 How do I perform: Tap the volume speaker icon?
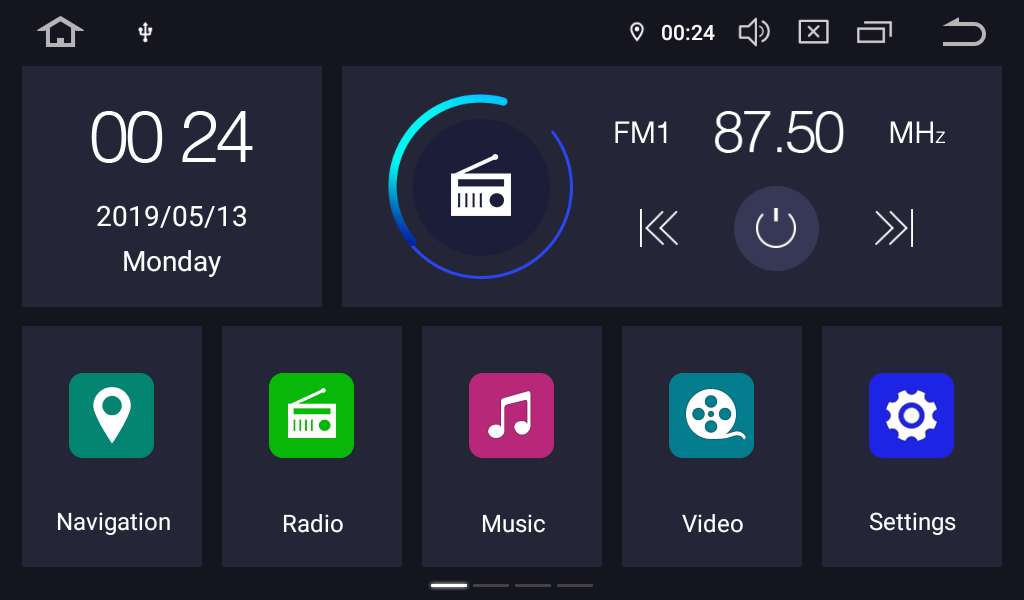pyautogui.click(x=753, y=32)
